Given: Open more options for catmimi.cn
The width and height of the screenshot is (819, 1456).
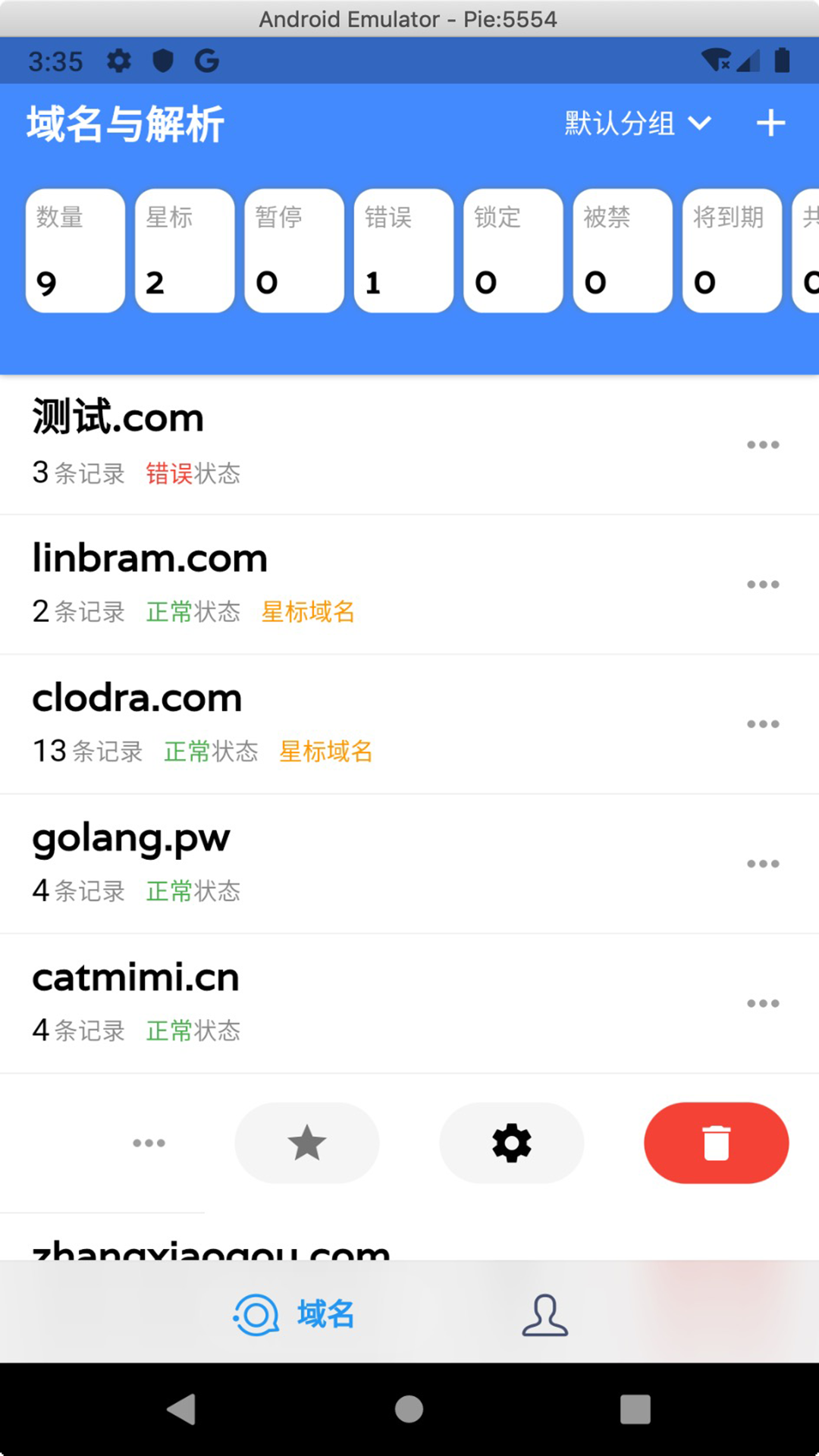Looking at the screenshot, I should point(763,1003).
